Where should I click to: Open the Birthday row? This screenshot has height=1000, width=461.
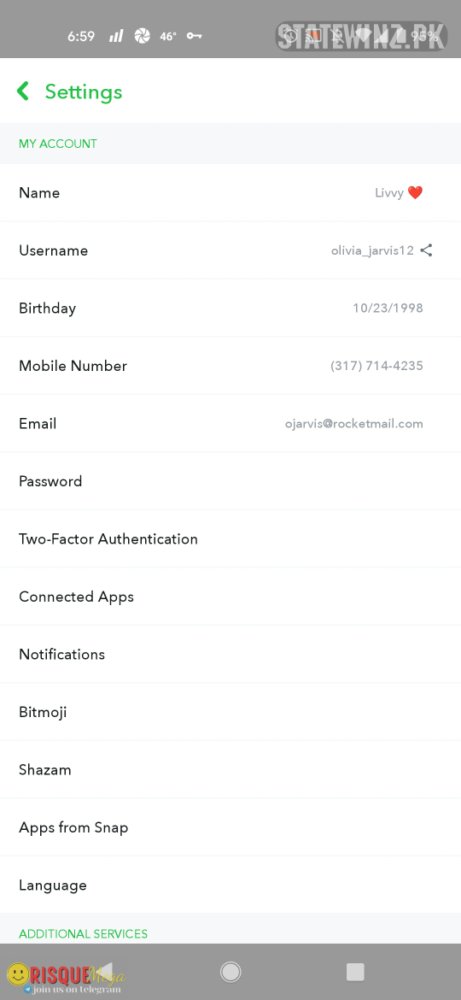(230, 308)
